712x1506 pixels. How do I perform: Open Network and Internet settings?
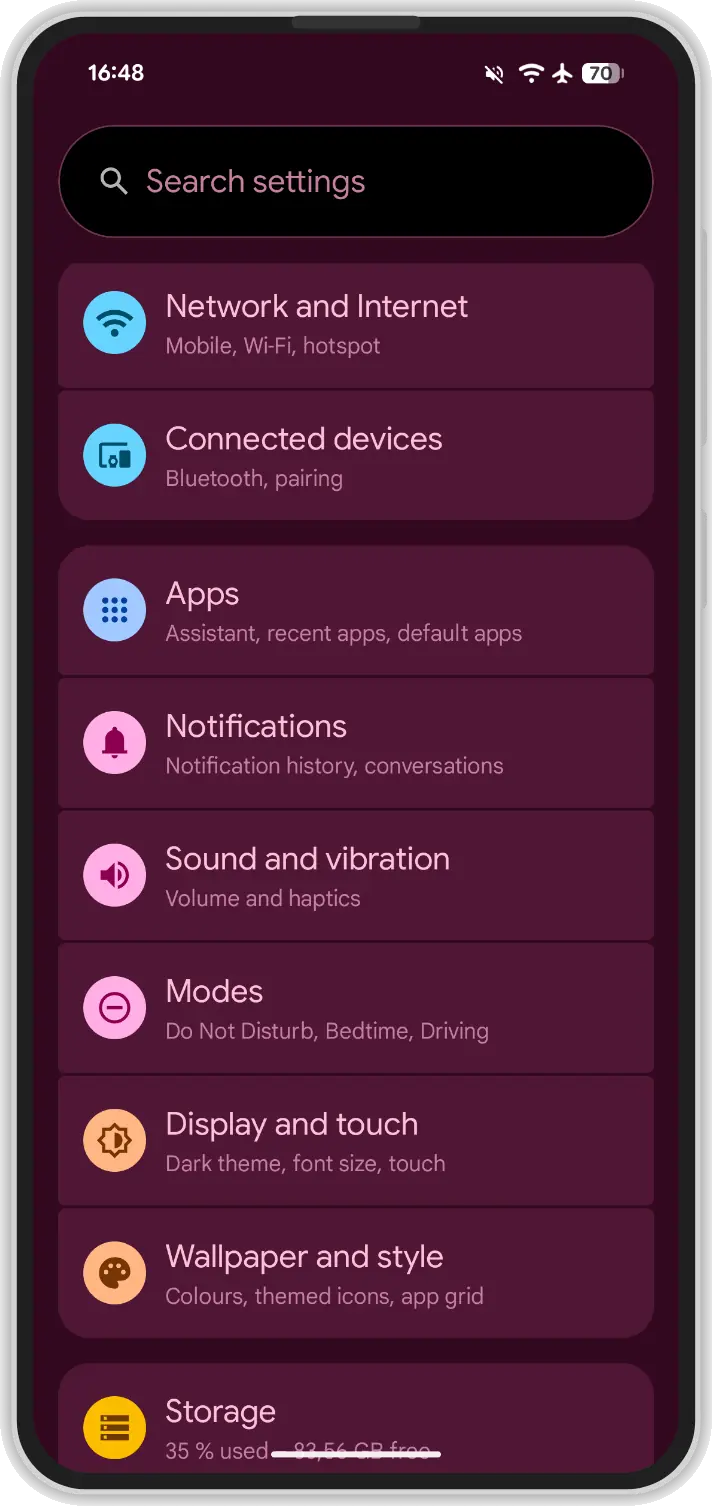coord(355,324)
